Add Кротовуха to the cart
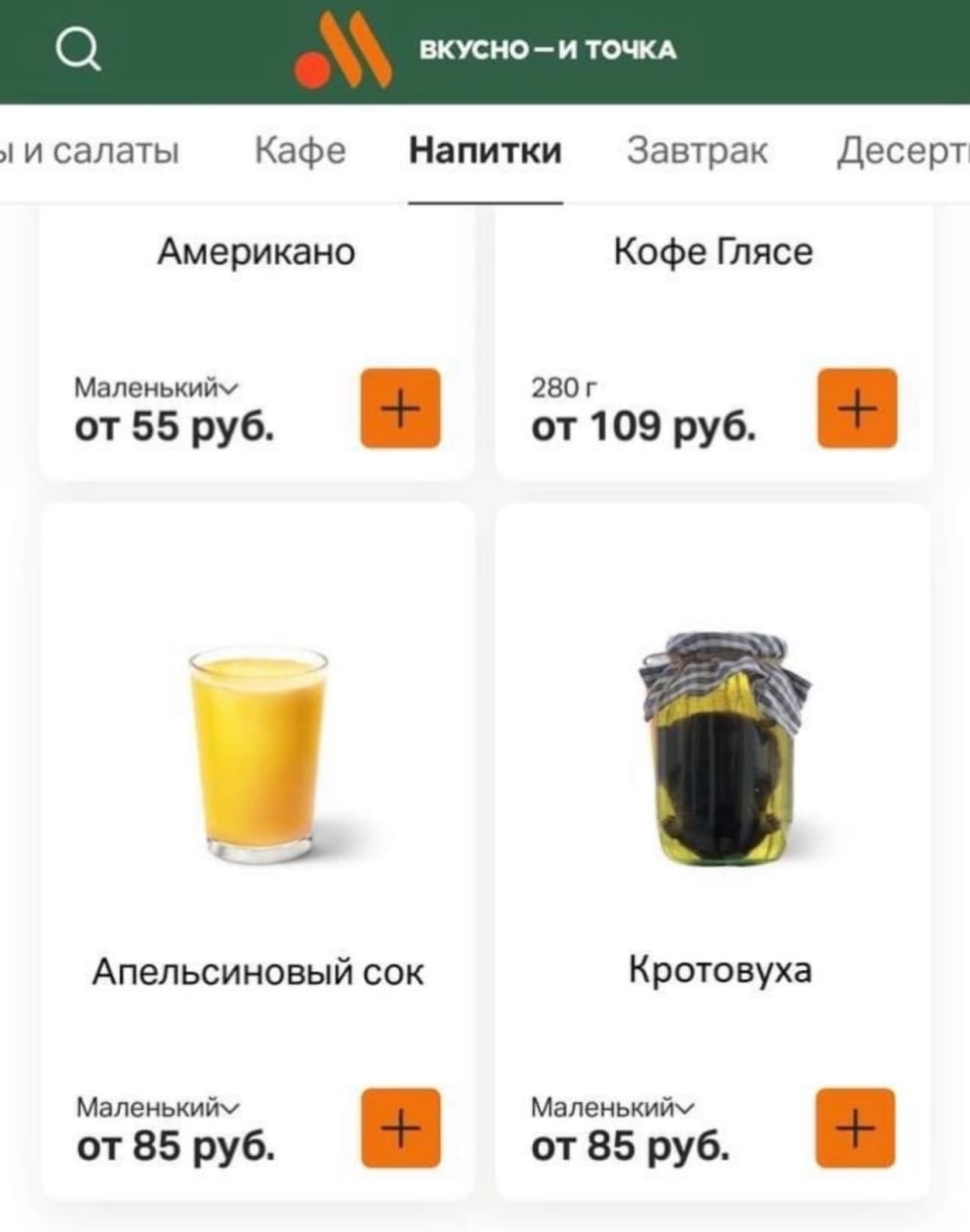 point(855,1128)
